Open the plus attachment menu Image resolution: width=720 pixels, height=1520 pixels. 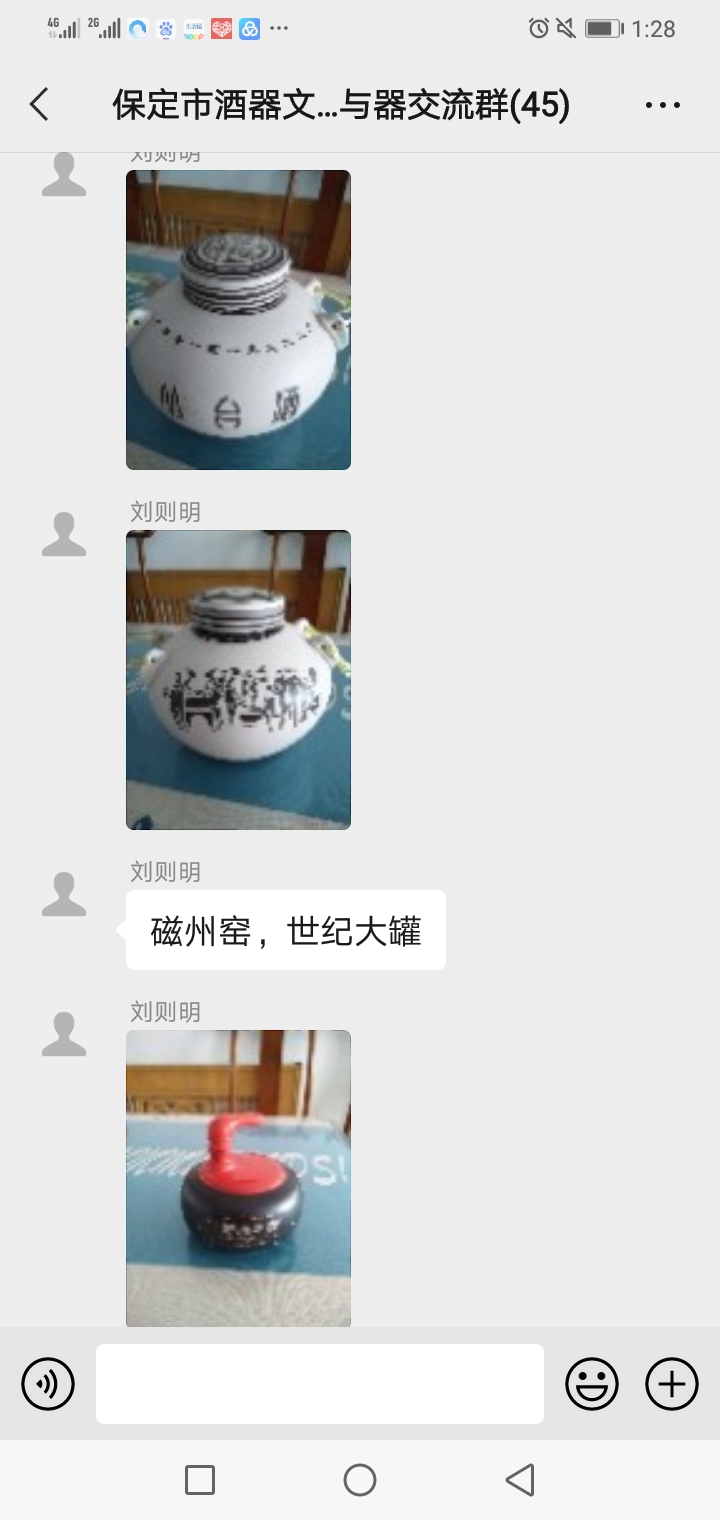click(x=672, y=1384)
